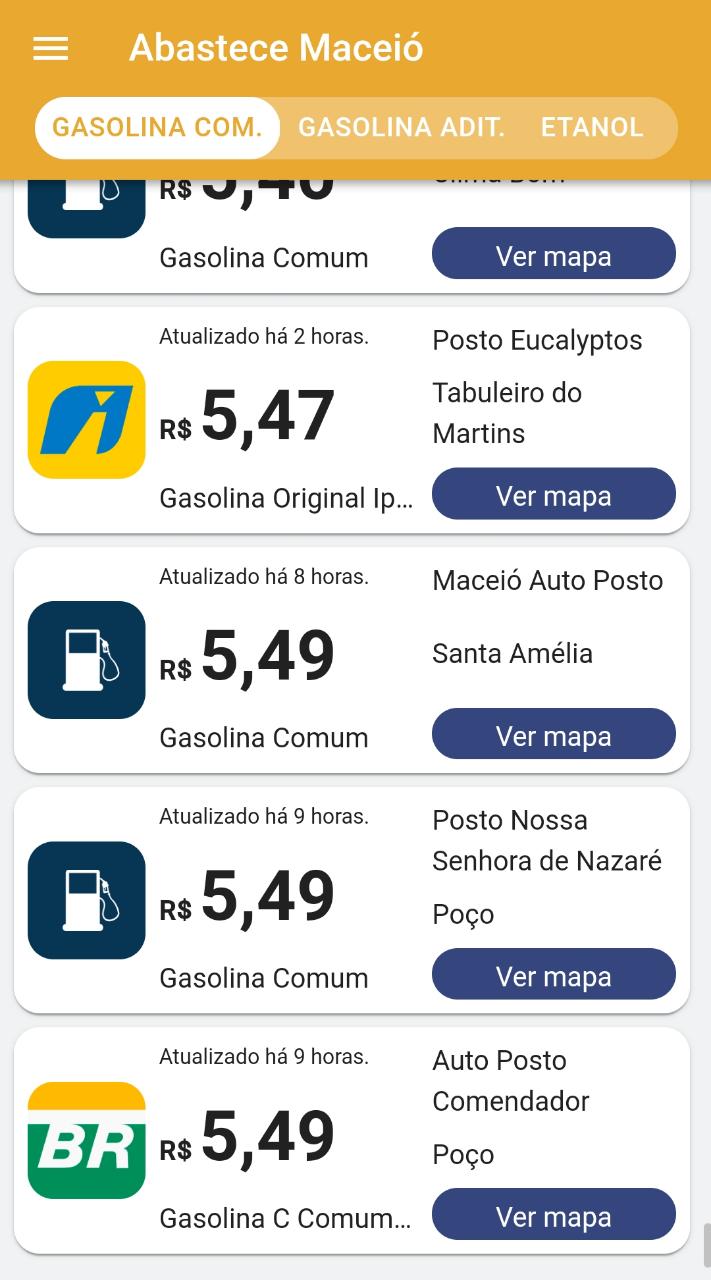Switch to the Etanol tab
The width and height of the screenshot is (711, 1280).
pos(592,128)
